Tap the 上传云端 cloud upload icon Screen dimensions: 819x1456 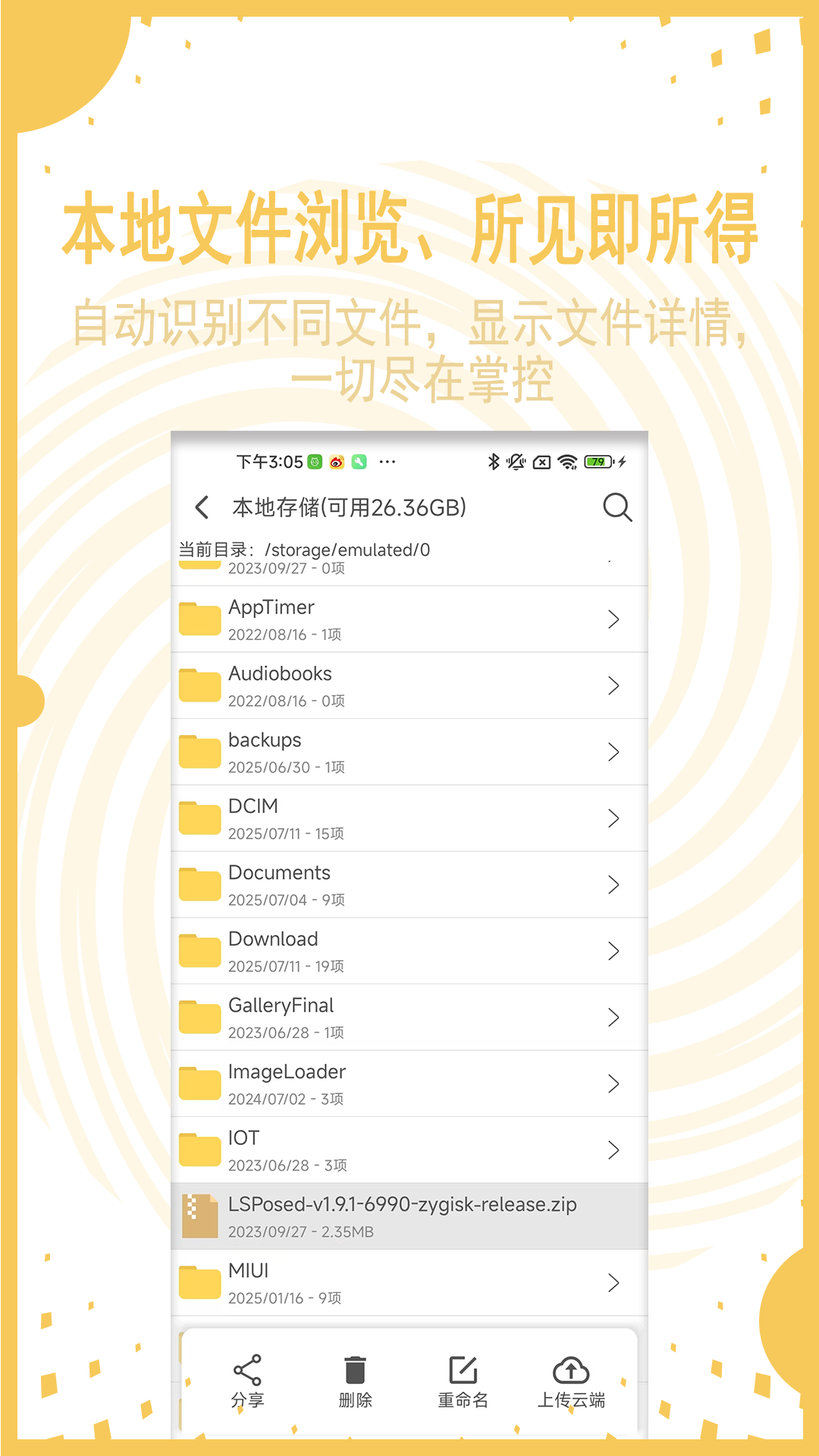pos(571,1369)
